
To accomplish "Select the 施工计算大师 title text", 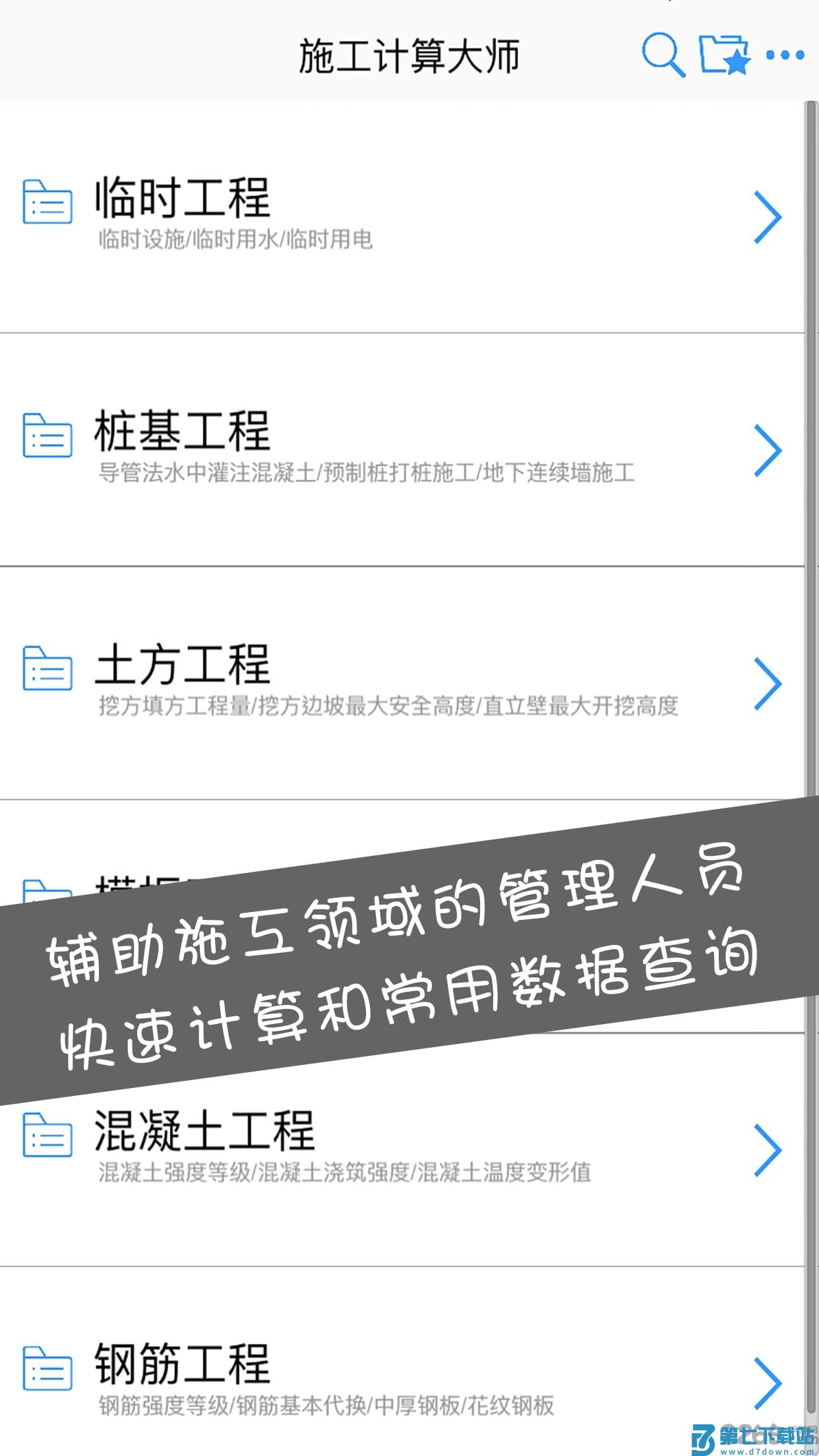I will [x=409, y=55].
